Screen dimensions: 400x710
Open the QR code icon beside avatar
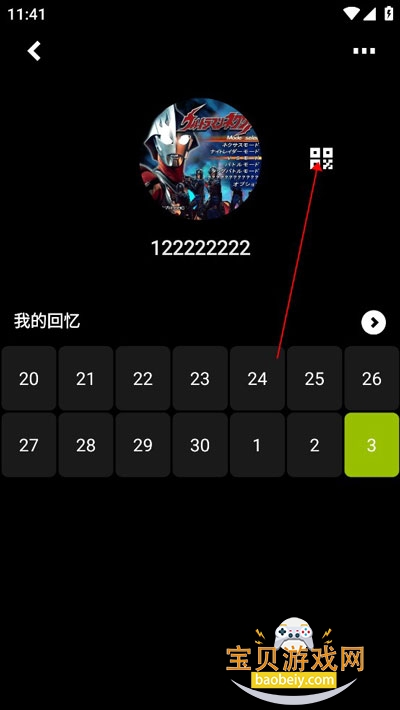(321, 159)
